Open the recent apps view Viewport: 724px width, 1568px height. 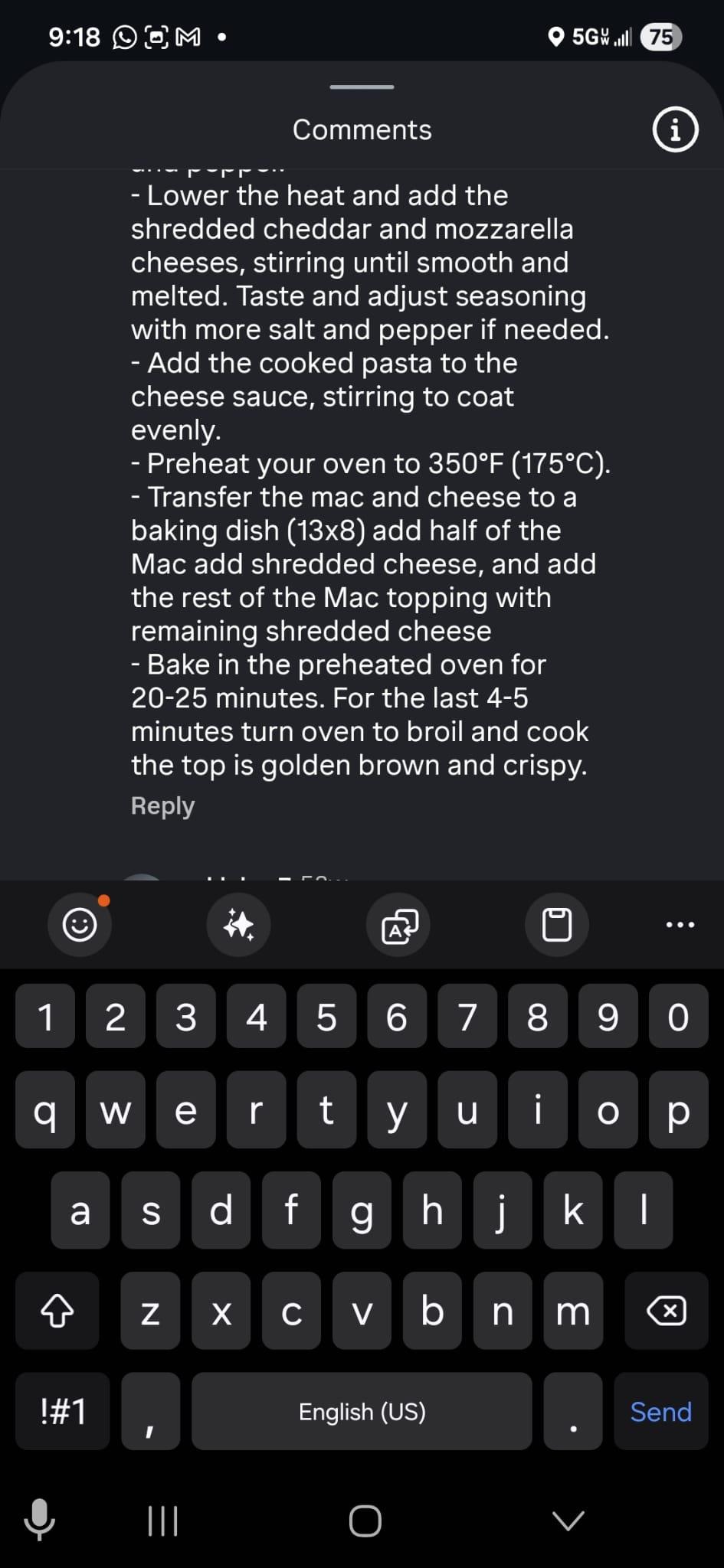coord(162,1521)
